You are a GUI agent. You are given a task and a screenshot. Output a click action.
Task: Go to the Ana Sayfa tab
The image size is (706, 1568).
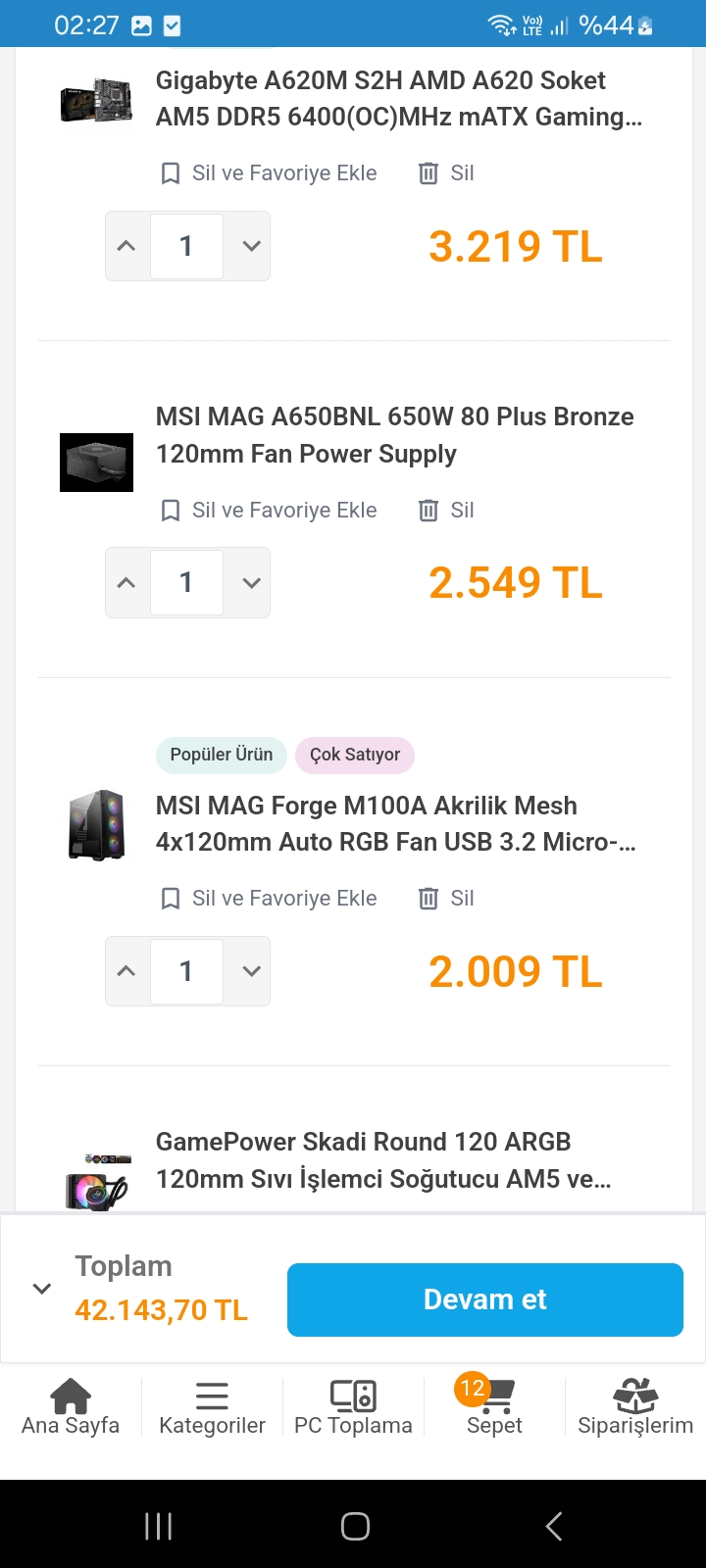pos(71,1407)
